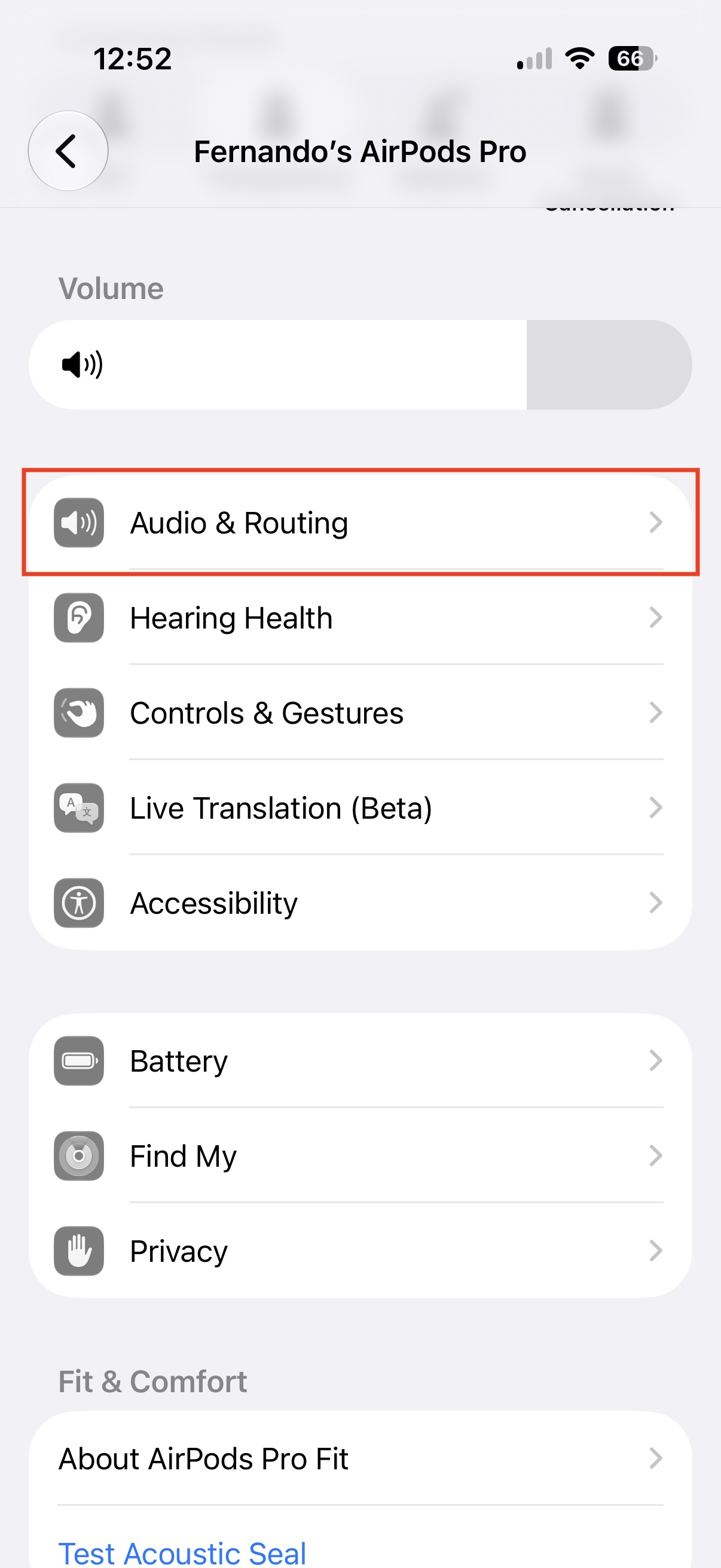Open Audio & Routing settings
Viewport: 721px width, 1568px height.
[360, 523]
